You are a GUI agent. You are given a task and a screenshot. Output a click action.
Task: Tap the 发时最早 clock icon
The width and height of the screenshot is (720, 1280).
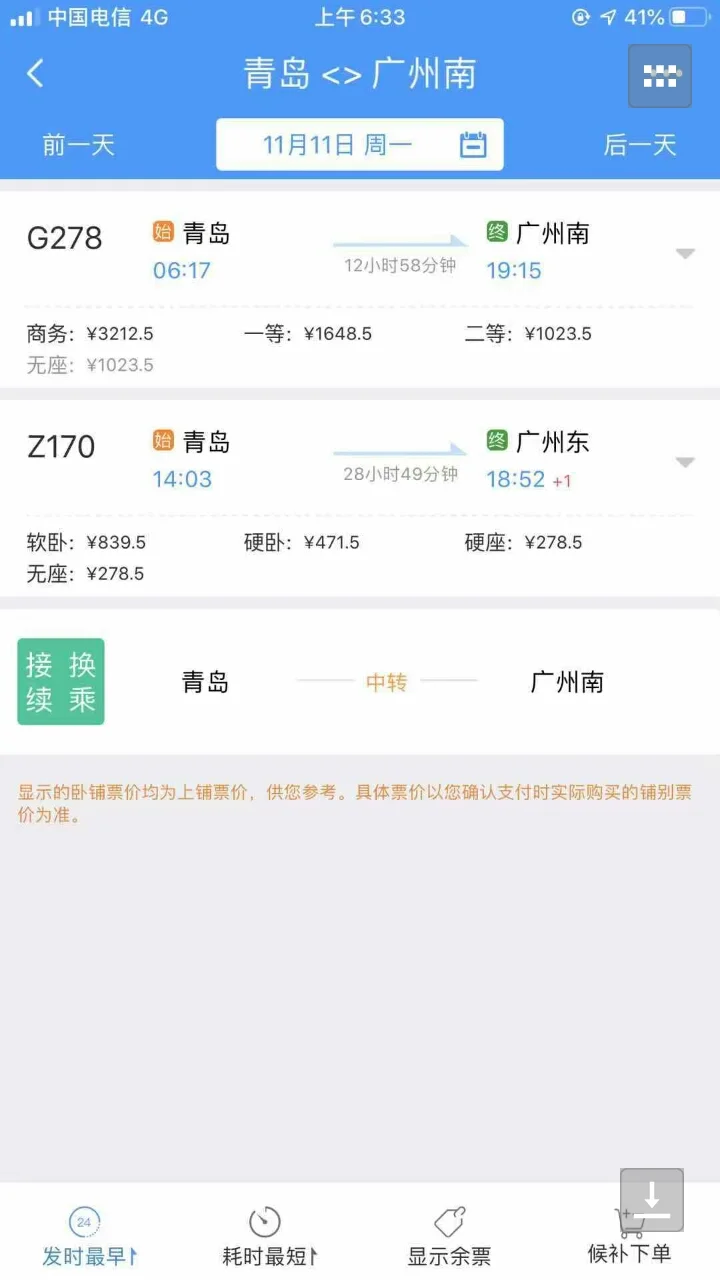84,1221
